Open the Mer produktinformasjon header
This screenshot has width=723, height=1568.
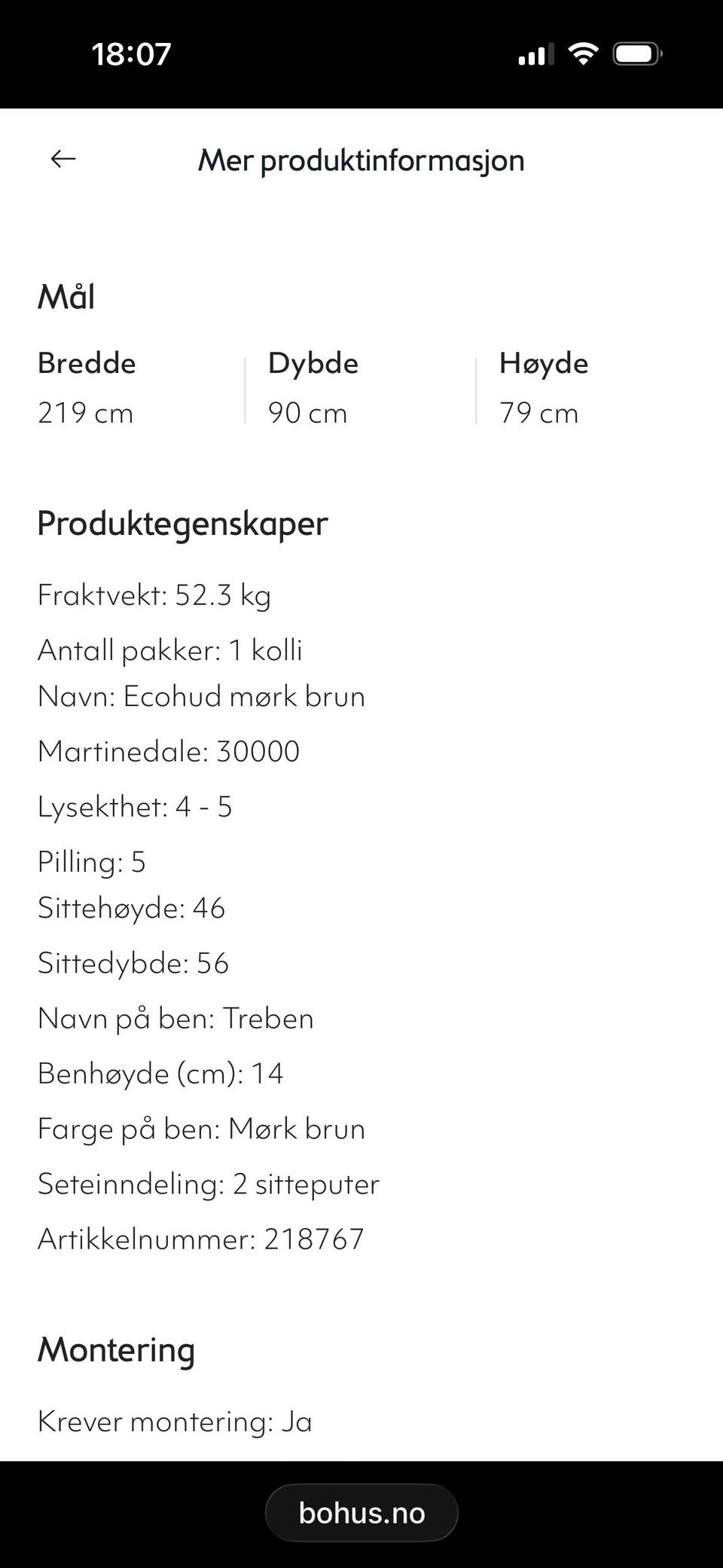click(x=361, y=160)
